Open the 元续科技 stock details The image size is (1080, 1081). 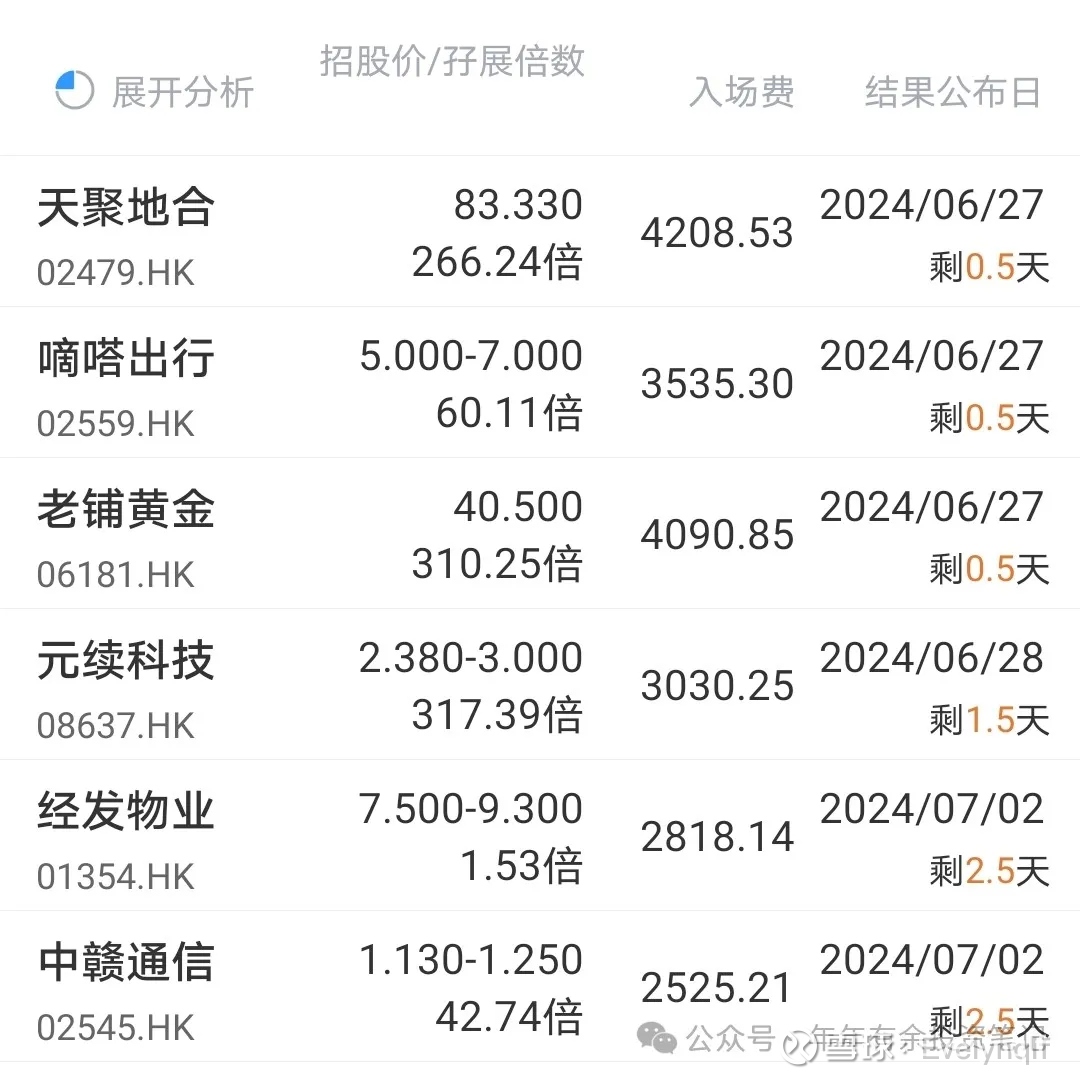tap(124, 662)
